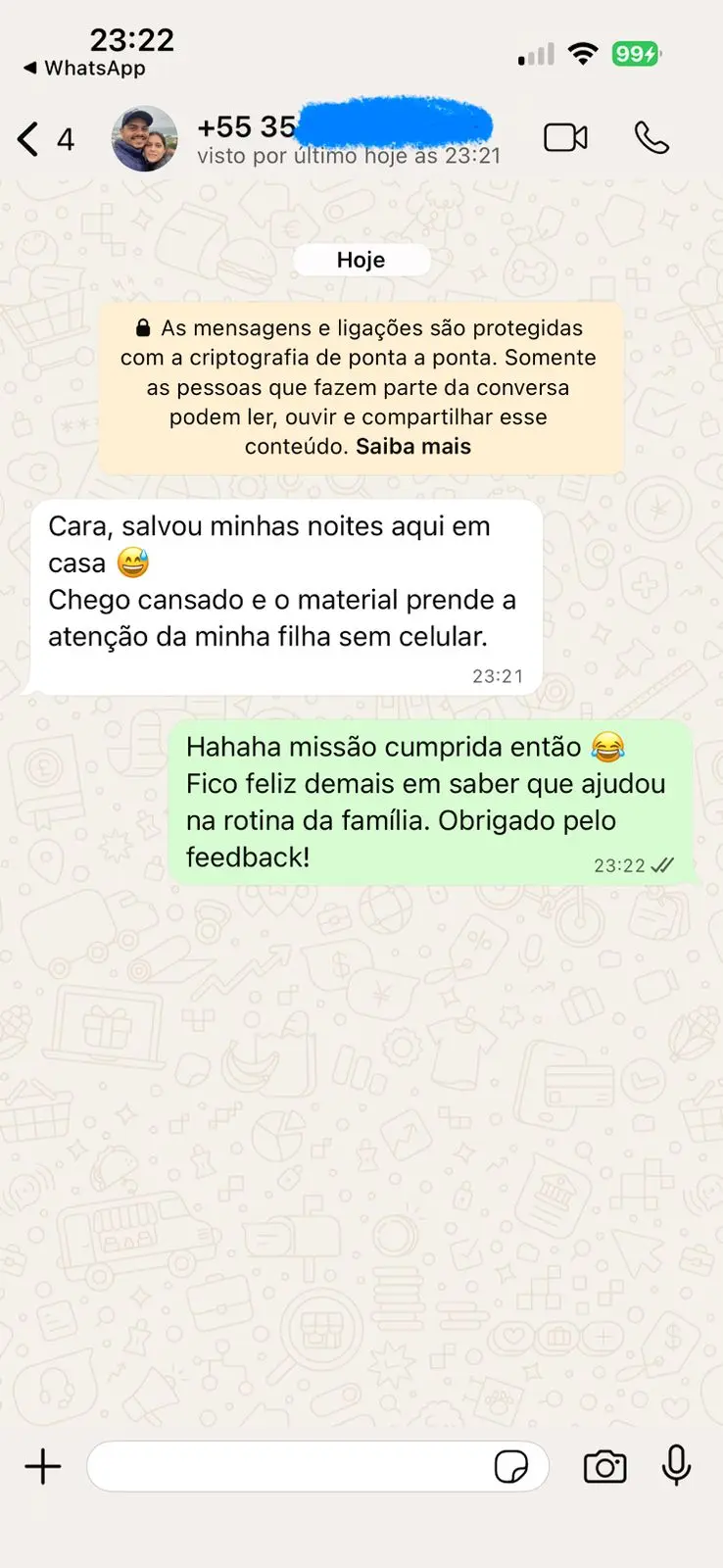Go back to the chat list
723x1568 pixels.
pos(29,139)
